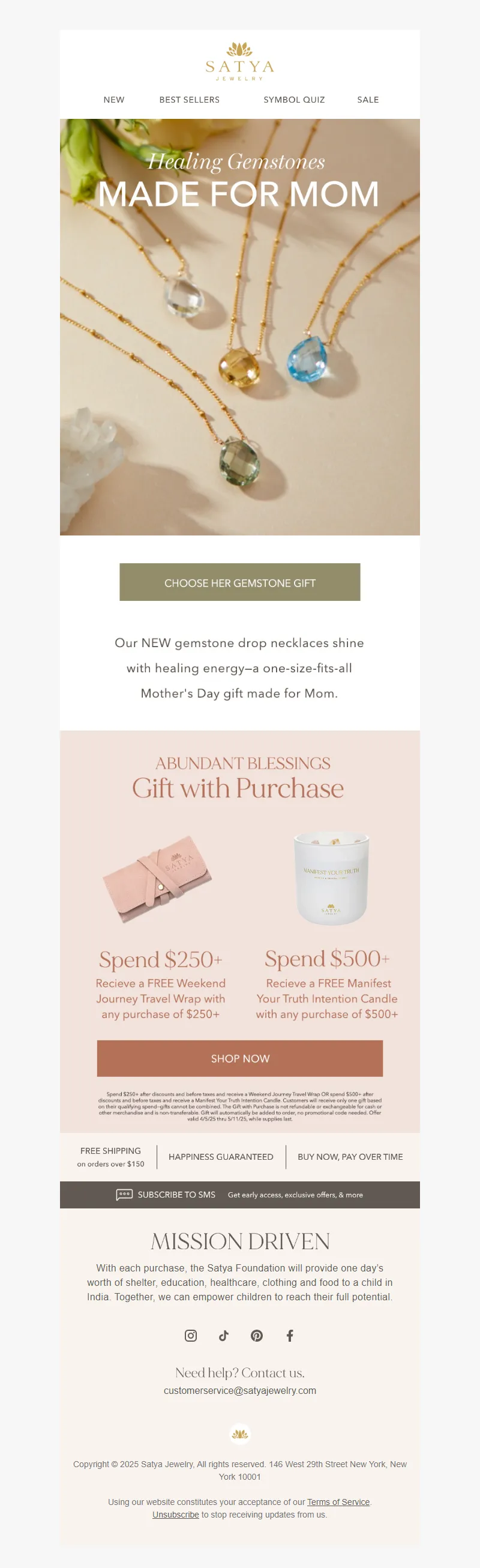Open Satya's Instagram page
This screenshot has height=1568, width=480.
(x=190, y=1336)
